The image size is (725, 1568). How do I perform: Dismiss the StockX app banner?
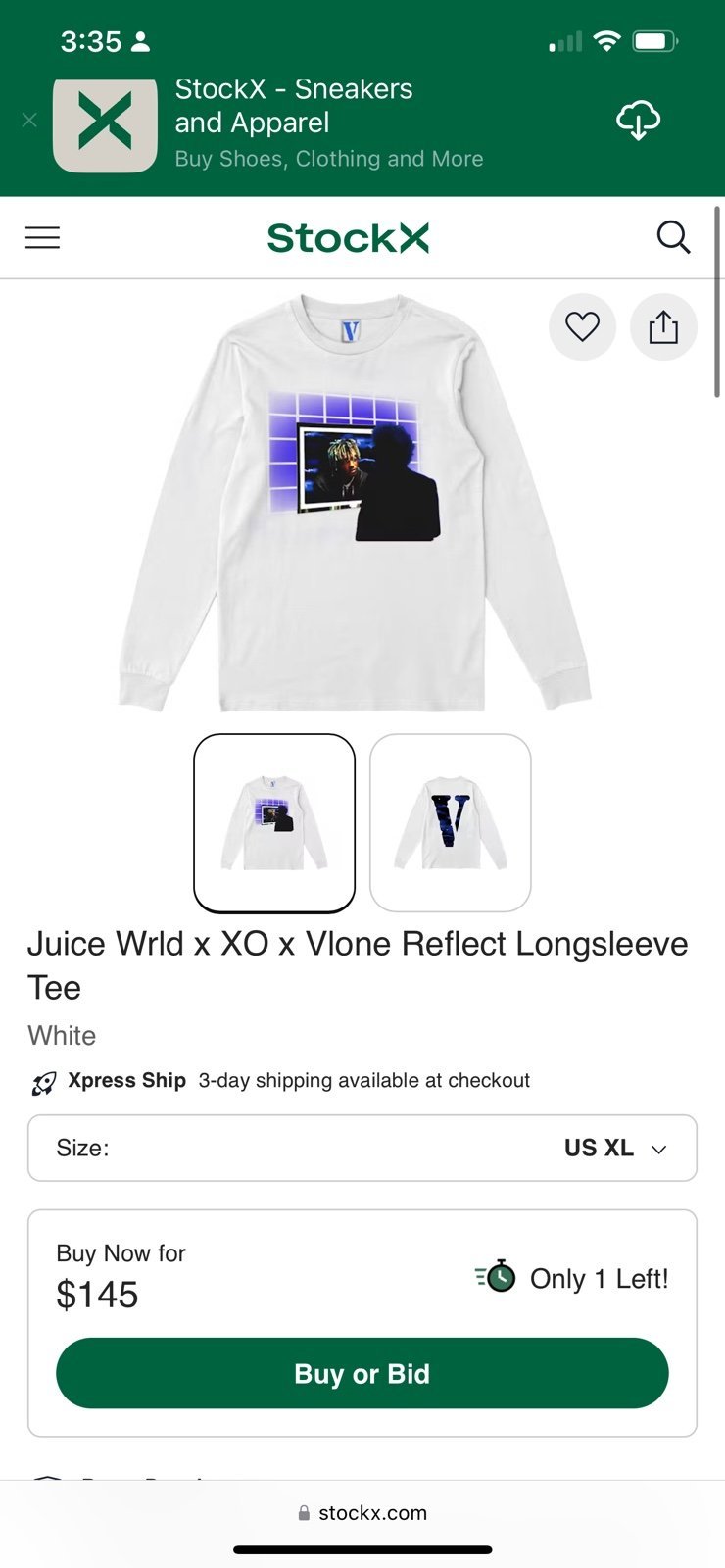tap(29, 121)
